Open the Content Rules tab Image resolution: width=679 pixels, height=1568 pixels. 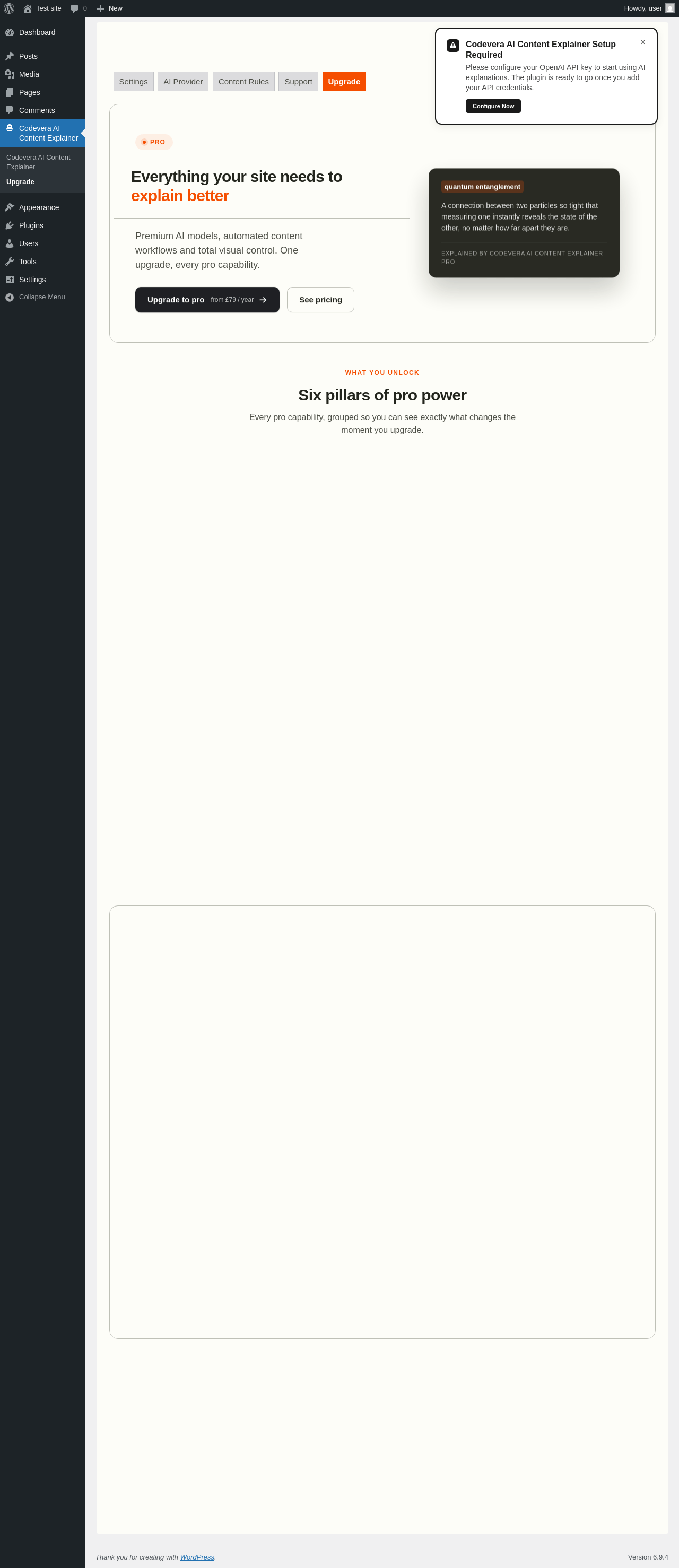(x=243, y=82)
